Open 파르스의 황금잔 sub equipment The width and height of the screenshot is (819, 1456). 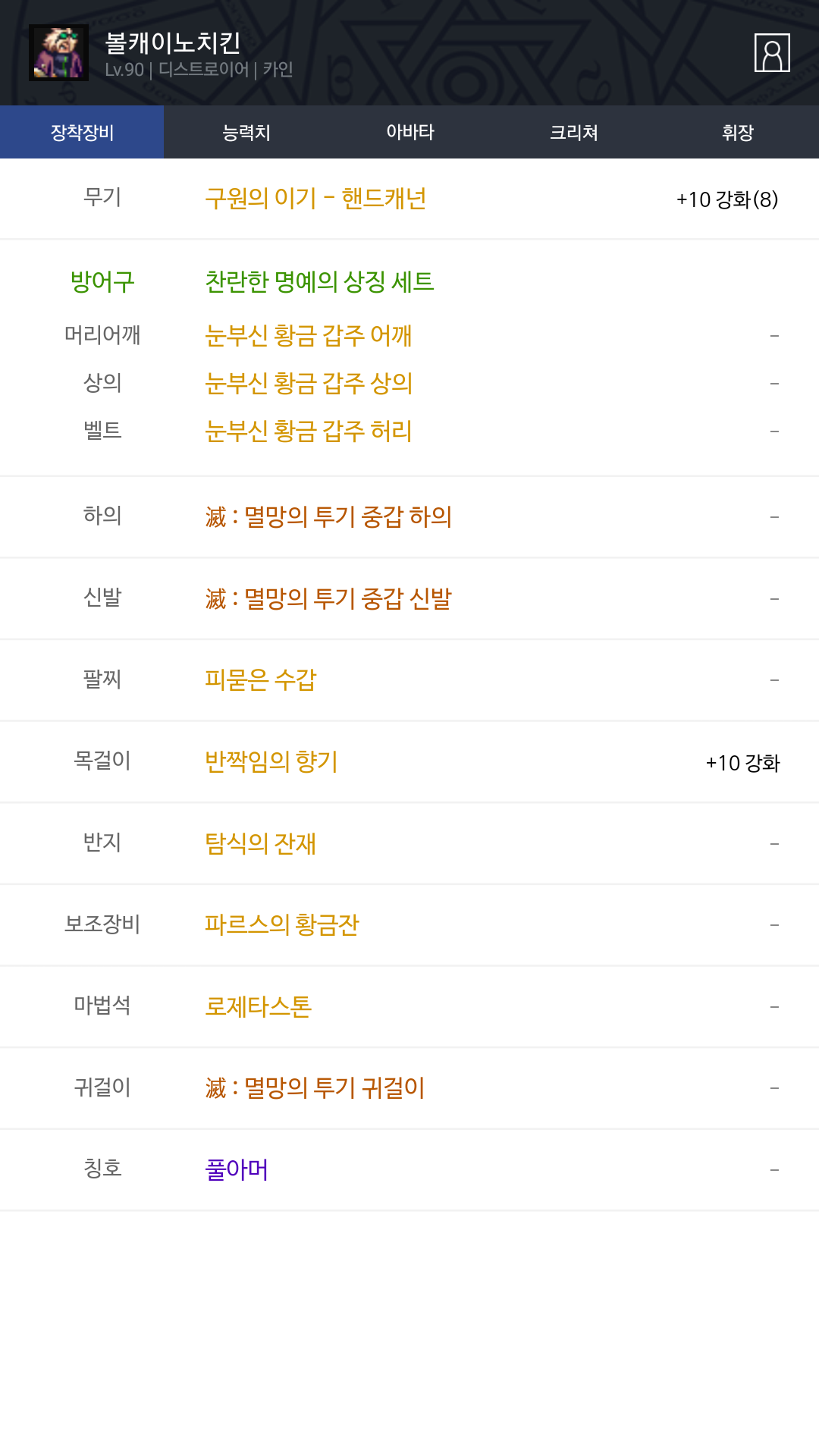click(281, 924)
